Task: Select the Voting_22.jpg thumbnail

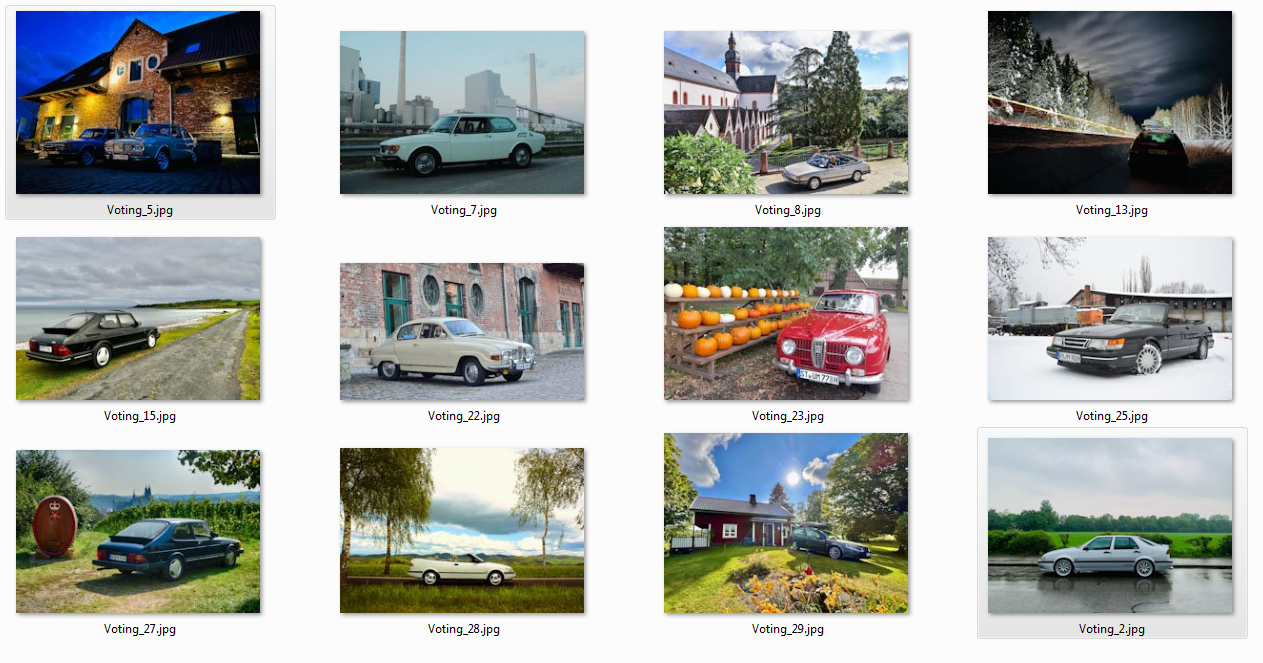Action: point(462,331)
